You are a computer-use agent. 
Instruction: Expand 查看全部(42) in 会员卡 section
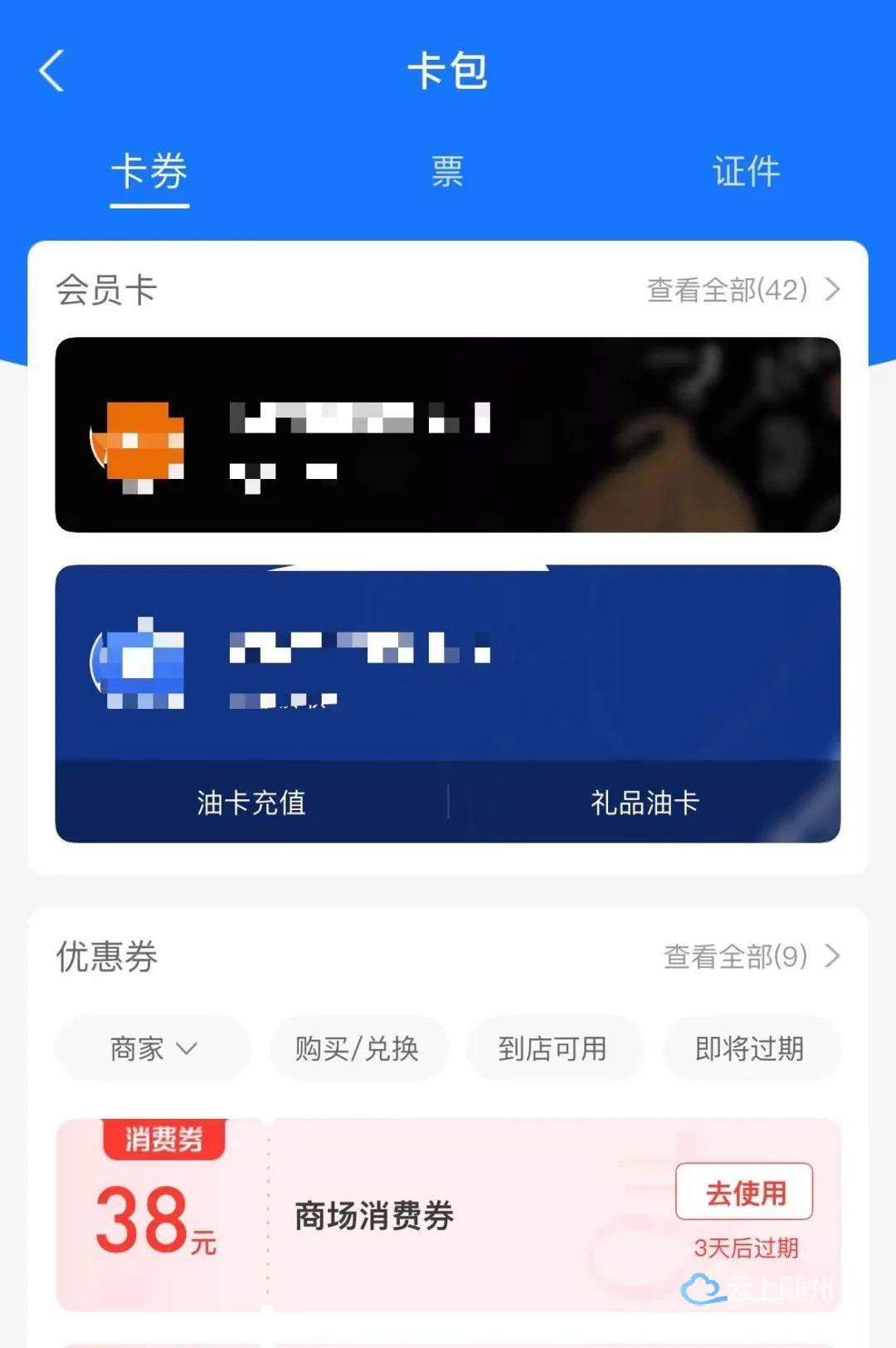click(737, 291)
